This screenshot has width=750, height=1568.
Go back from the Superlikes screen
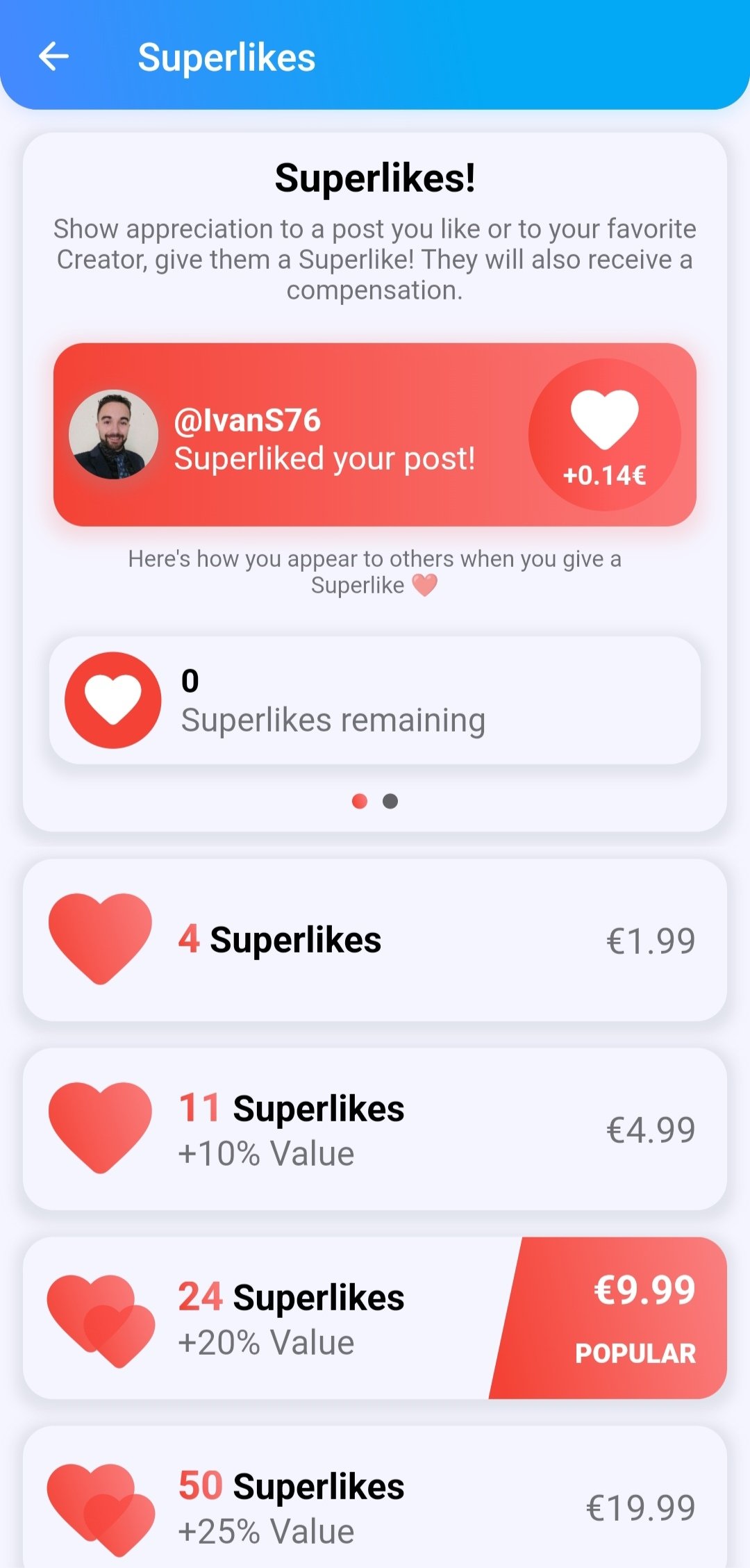click(53, 56)
